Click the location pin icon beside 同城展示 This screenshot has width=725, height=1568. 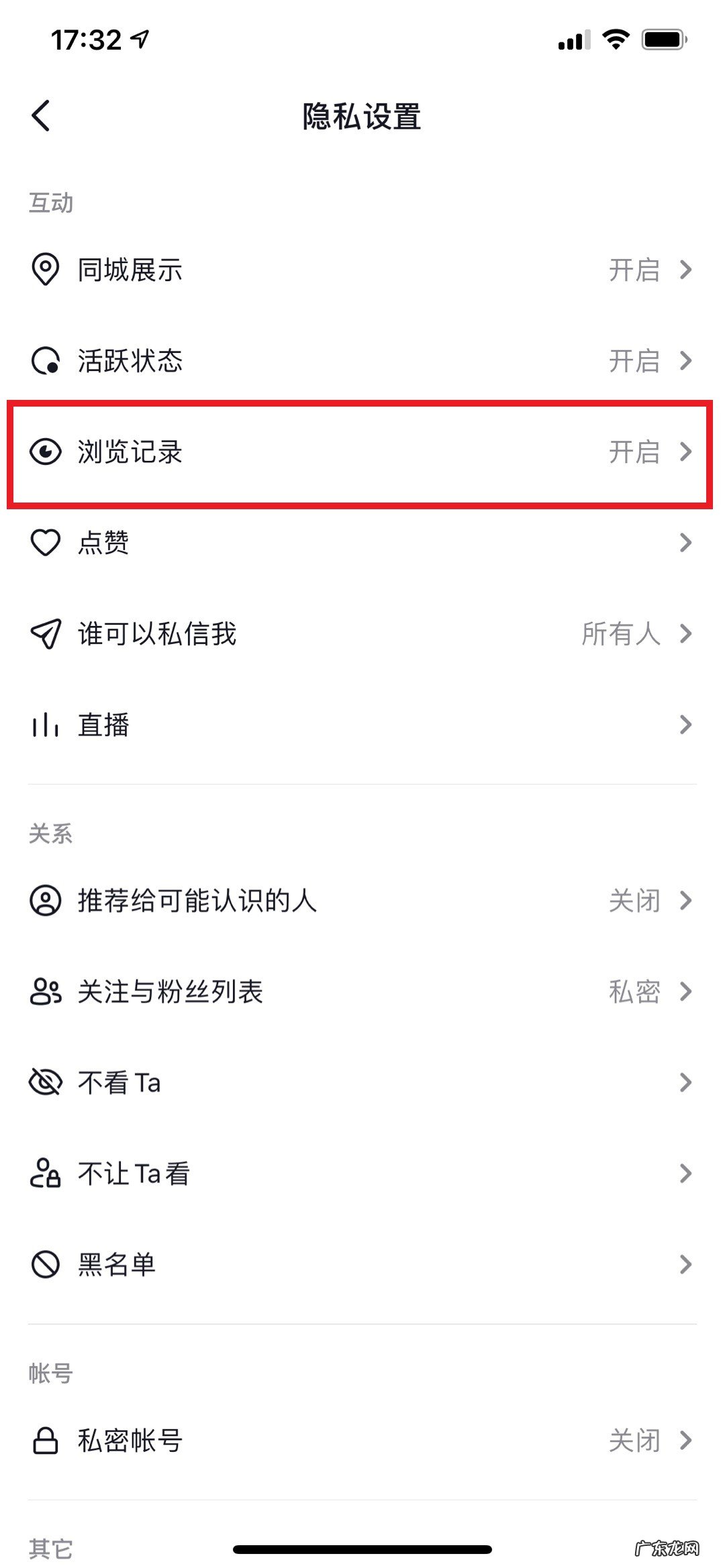tap(44, 270)
